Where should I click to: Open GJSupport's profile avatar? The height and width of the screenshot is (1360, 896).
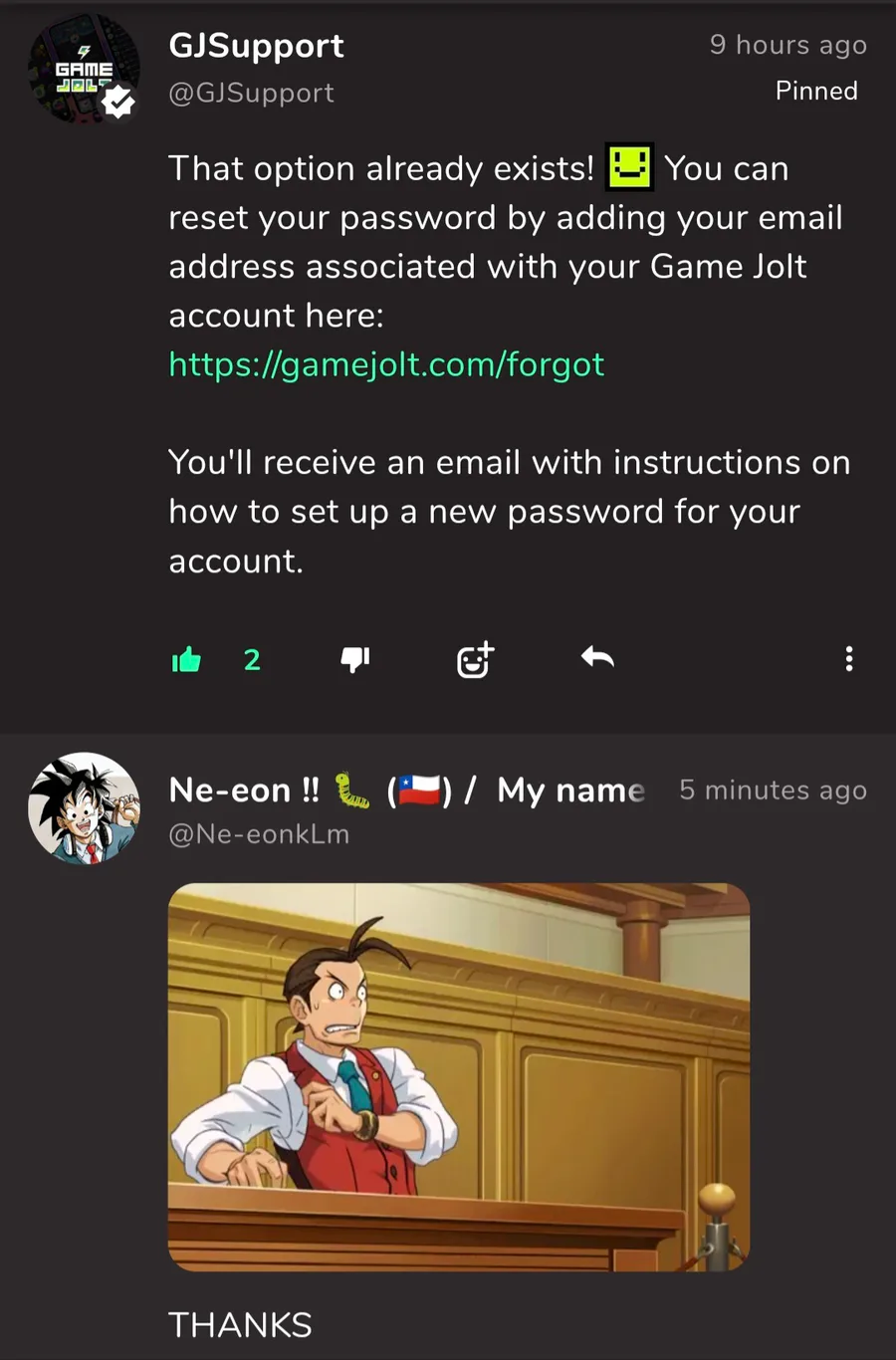pyautogui.click(x=84, y=70)
